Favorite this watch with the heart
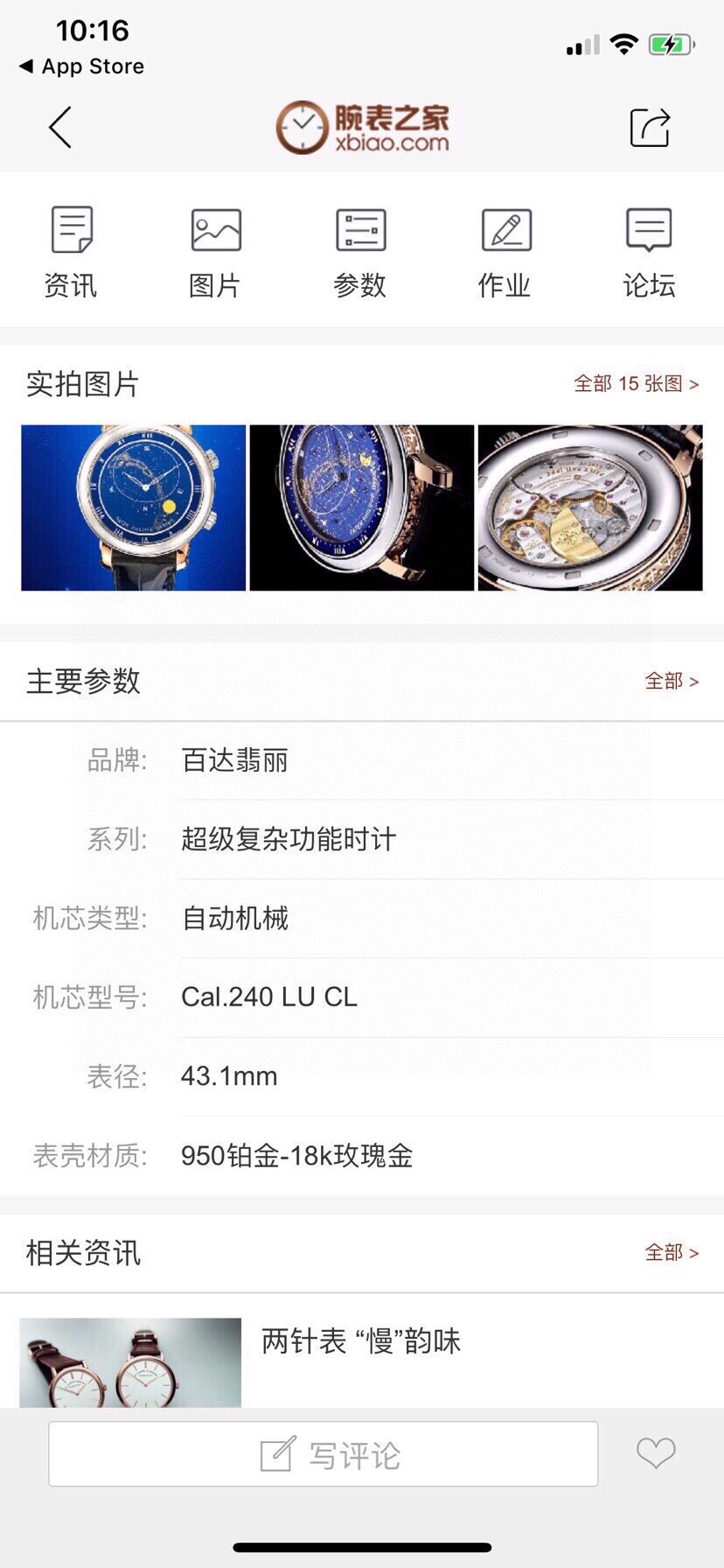724x1568 pixels. tap(656, 1453)
